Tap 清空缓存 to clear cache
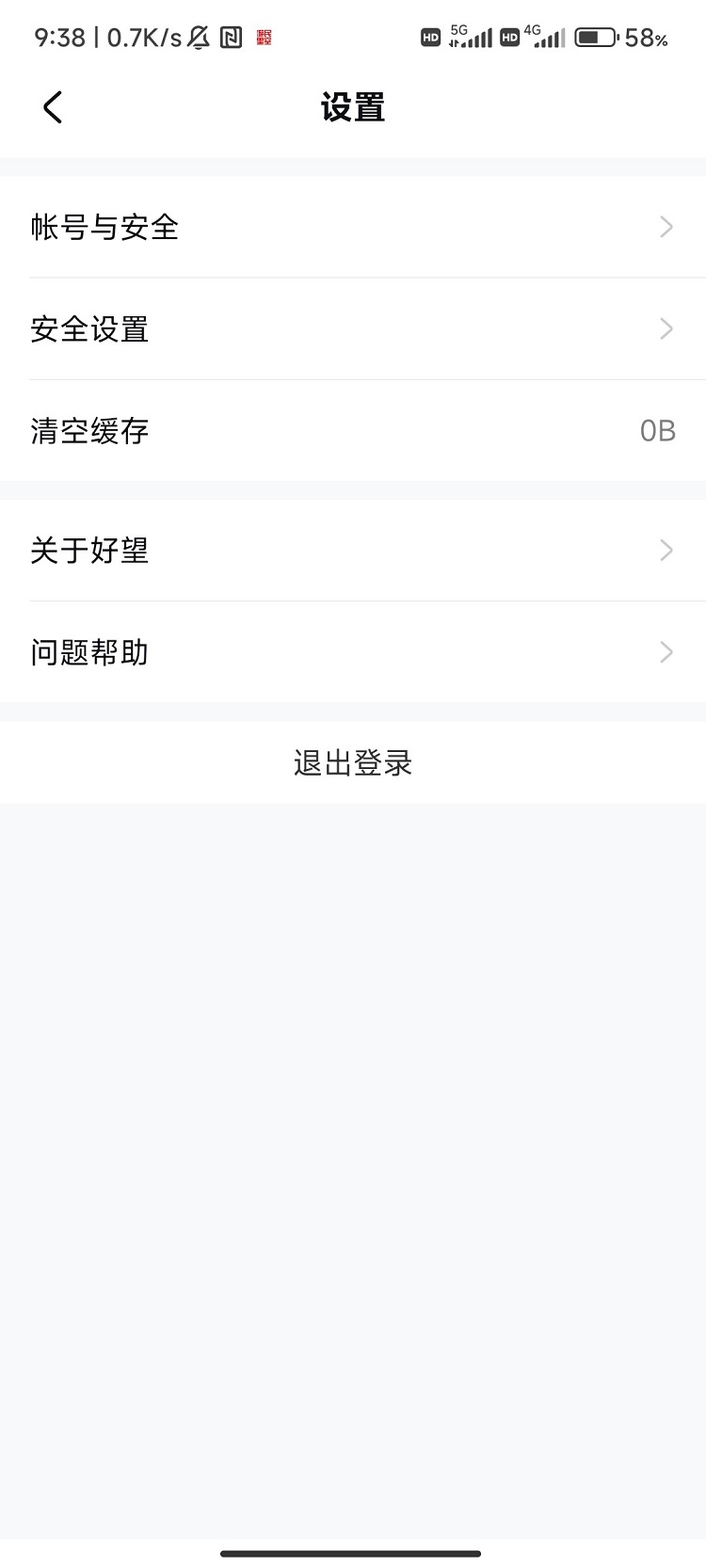The image size is (706, 1568). click(x=353, y=431)
